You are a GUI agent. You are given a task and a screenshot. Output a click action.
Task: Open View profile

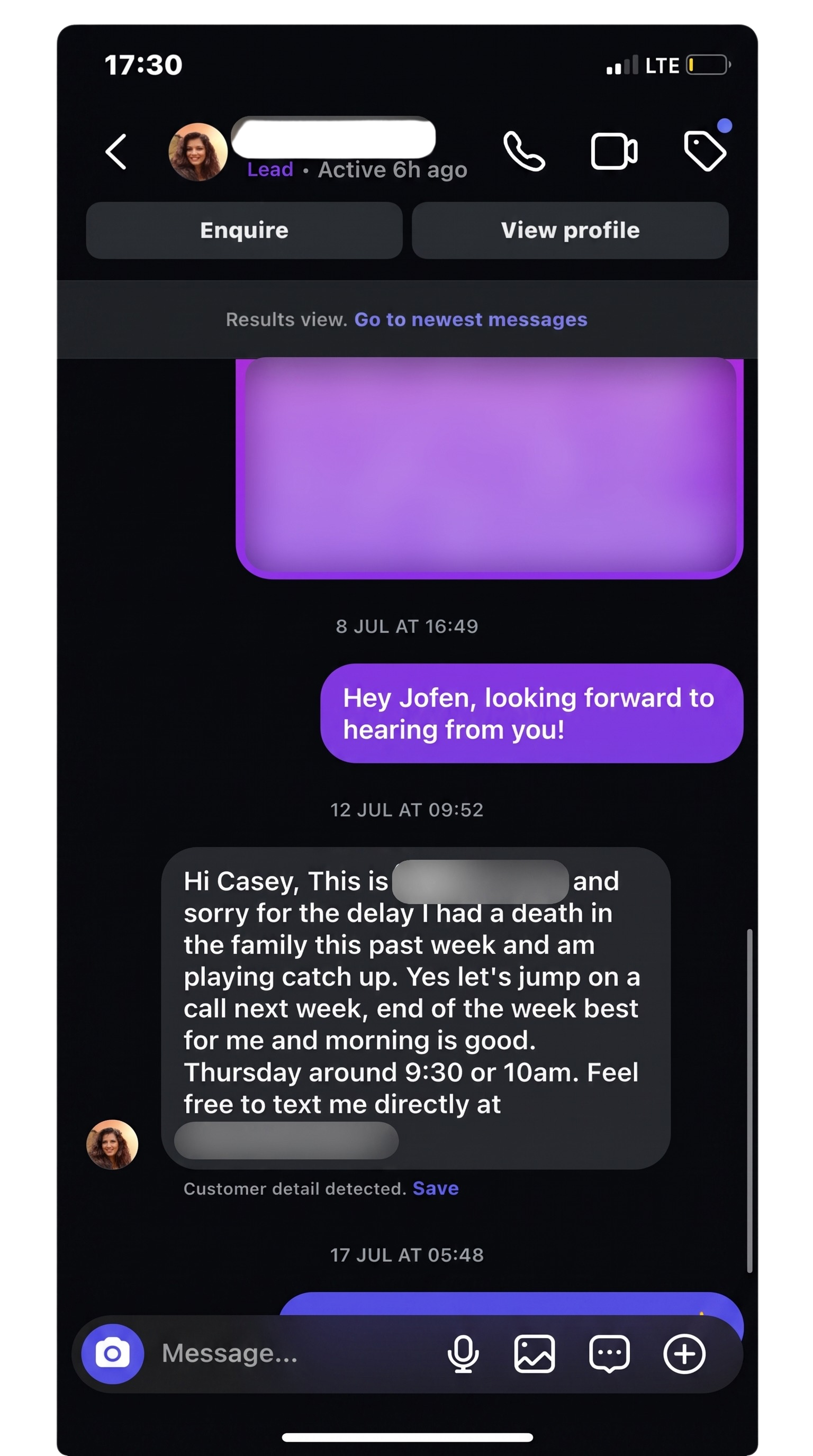[x=570, y=231]
